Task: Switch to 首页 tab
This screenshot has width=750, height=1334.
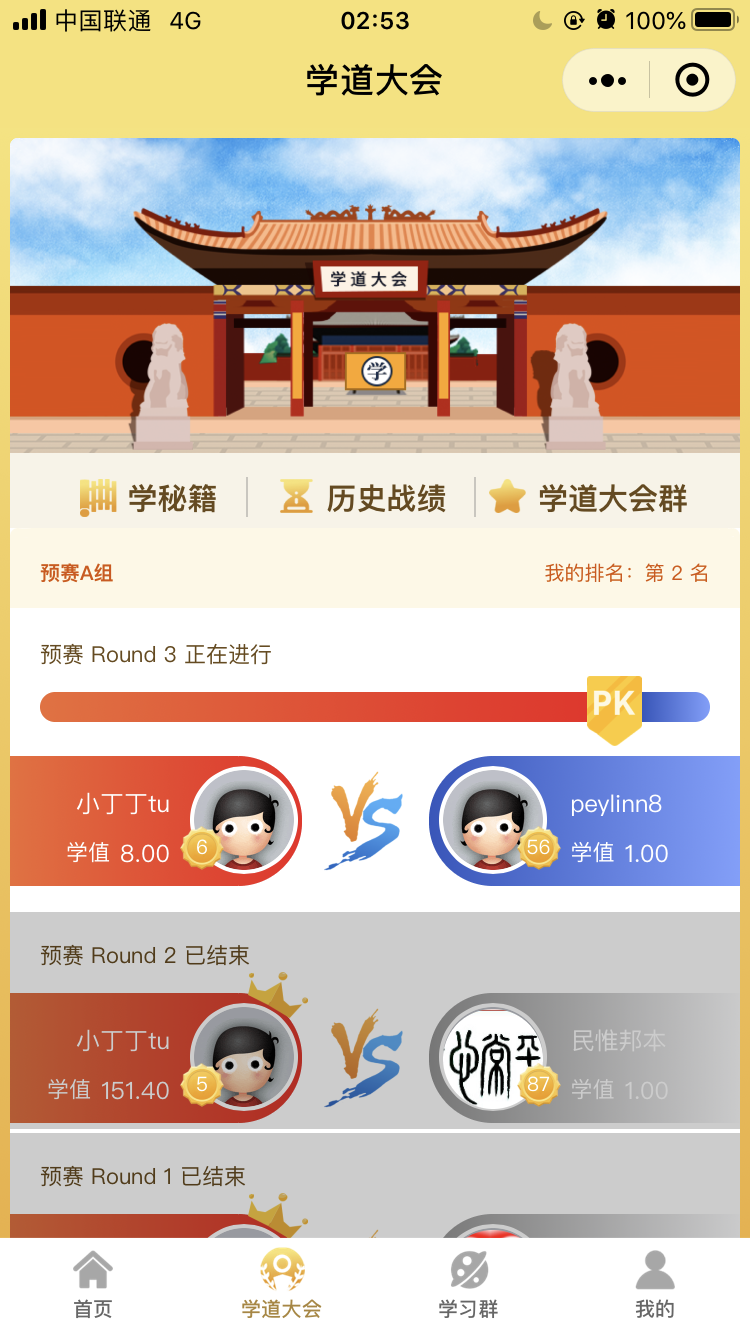Action: pos(93,1286)
